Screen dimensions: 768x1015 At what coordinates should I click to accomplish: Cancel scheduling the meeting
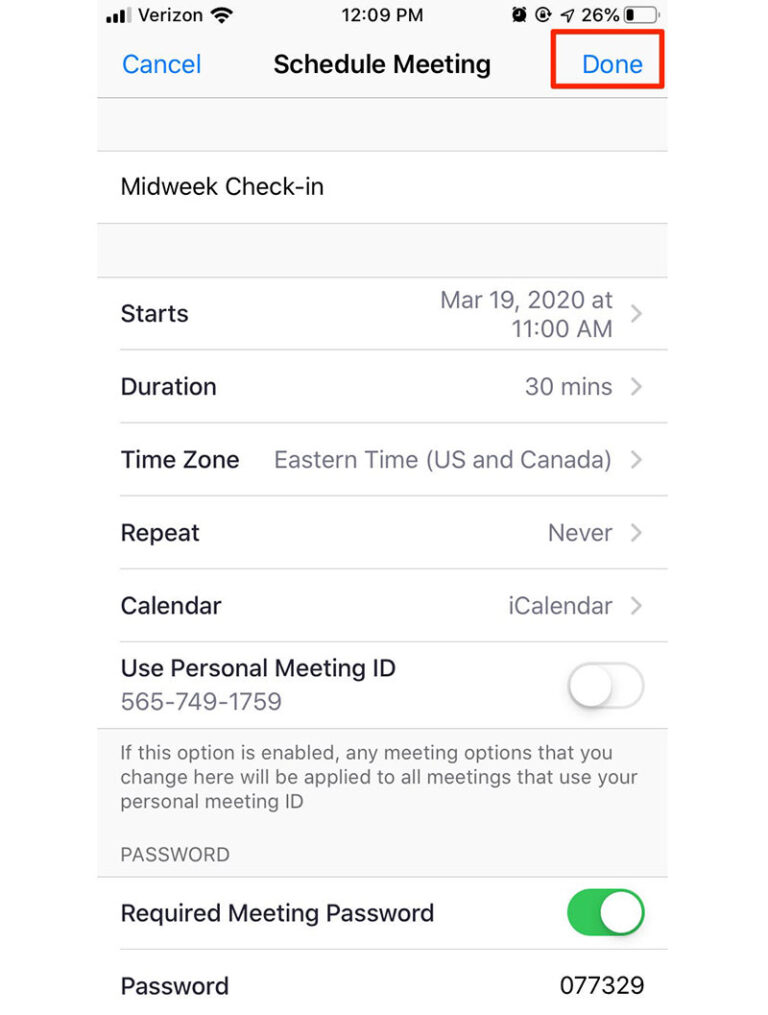click(x=161, y=64)
